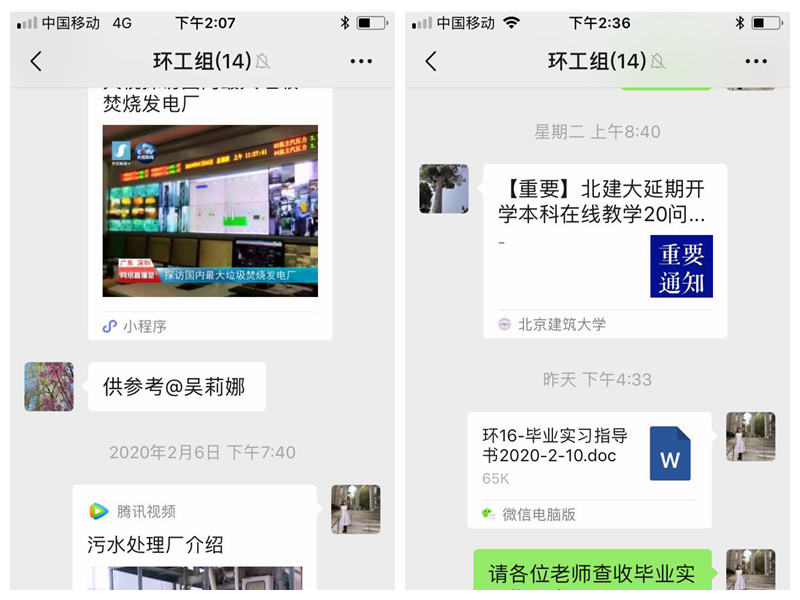
Task: Open the 北建大延期开学 article card
Action: coord(604,248)
